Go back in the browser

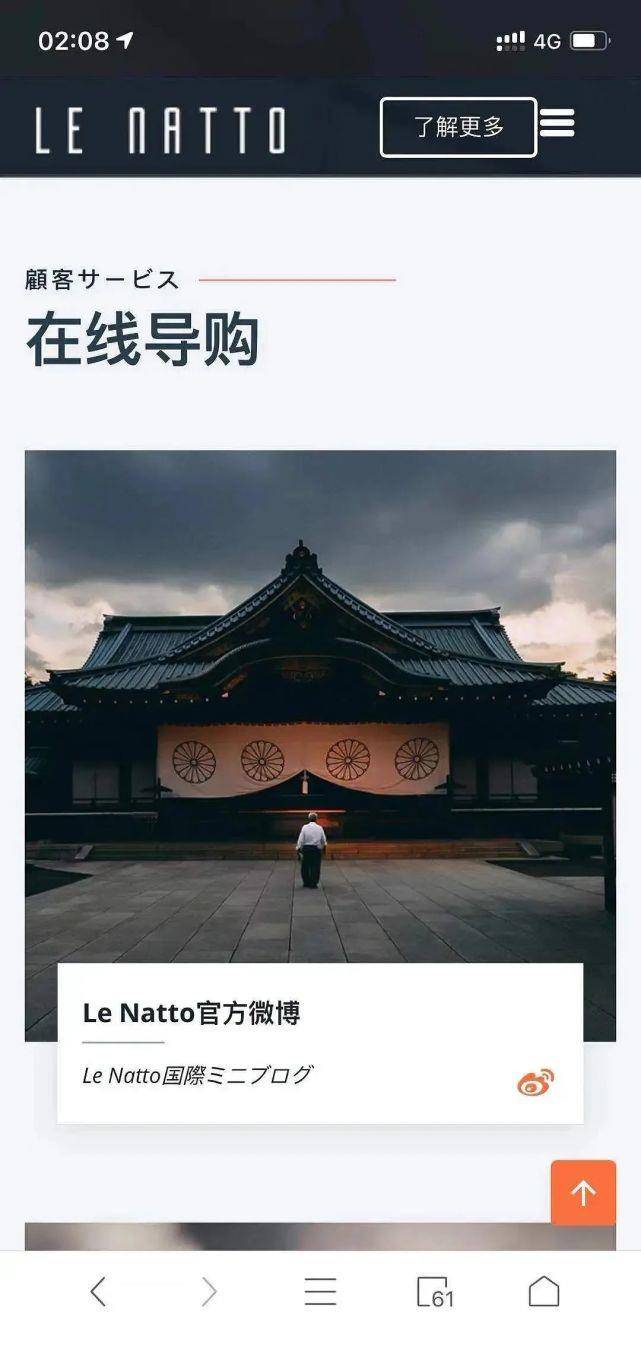pyautogui.click(x=98, y=1292)
